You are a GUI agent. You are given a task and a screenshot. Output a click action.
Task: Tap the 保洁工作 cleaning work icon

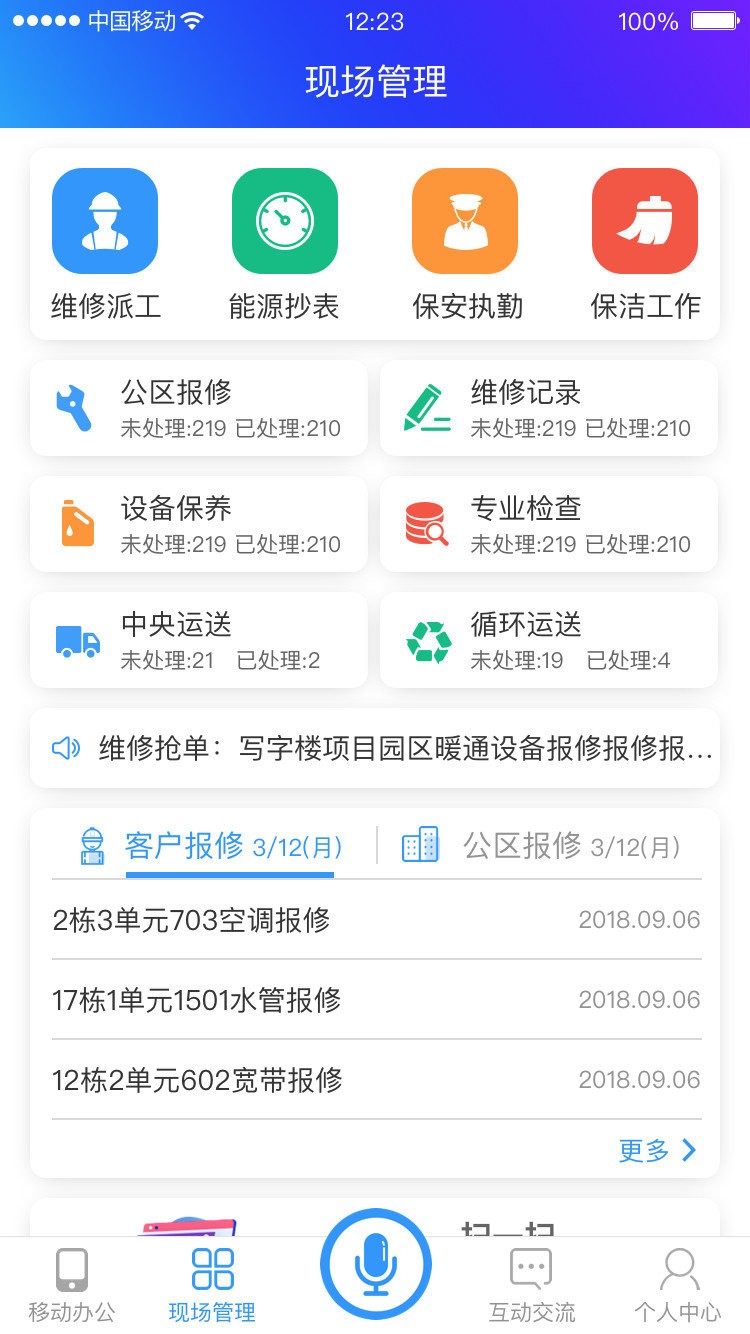click(645, 220)
